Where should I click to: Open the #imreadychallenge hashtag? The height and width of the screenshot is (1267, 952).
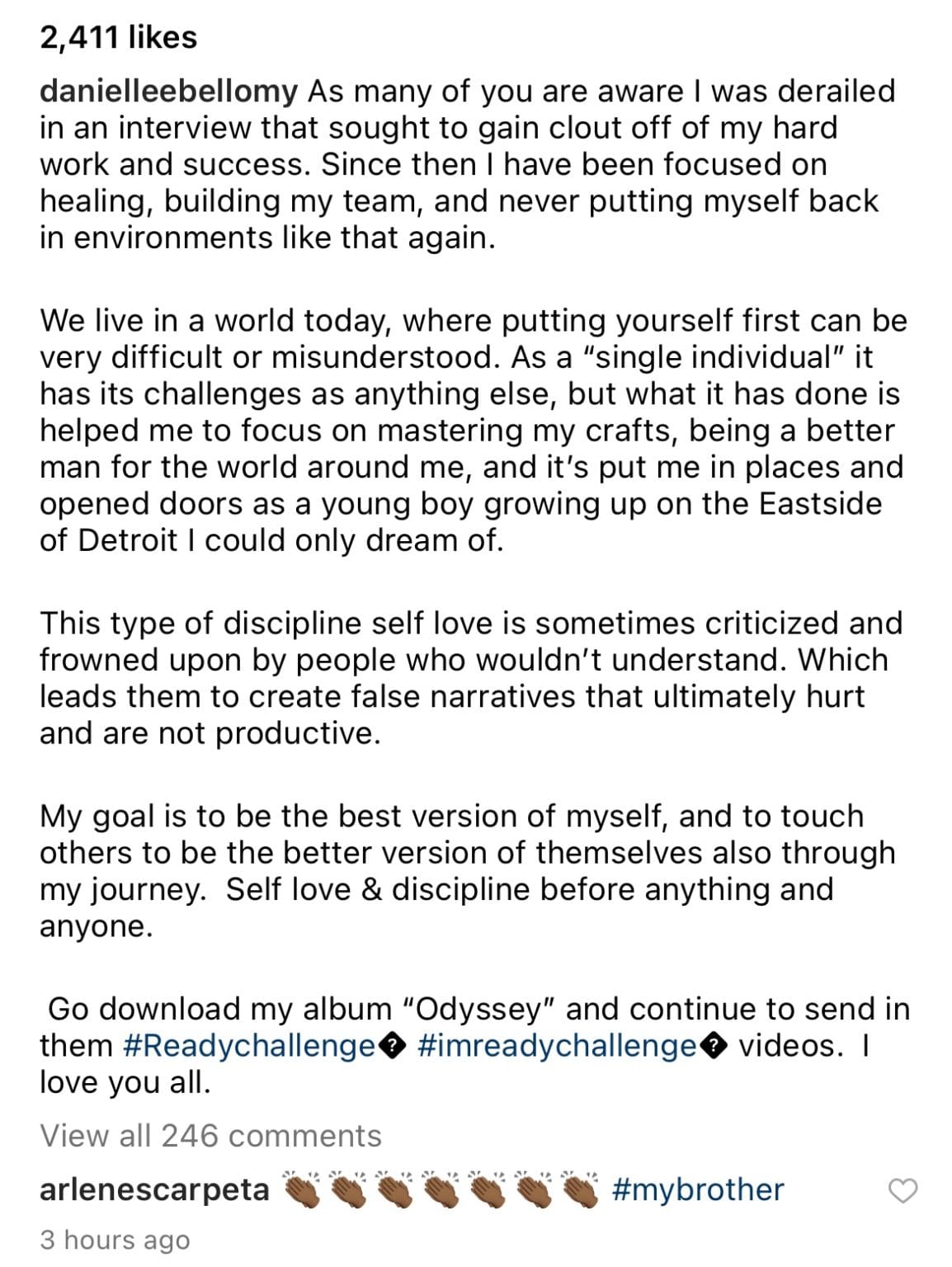(x=557, y=1046)
